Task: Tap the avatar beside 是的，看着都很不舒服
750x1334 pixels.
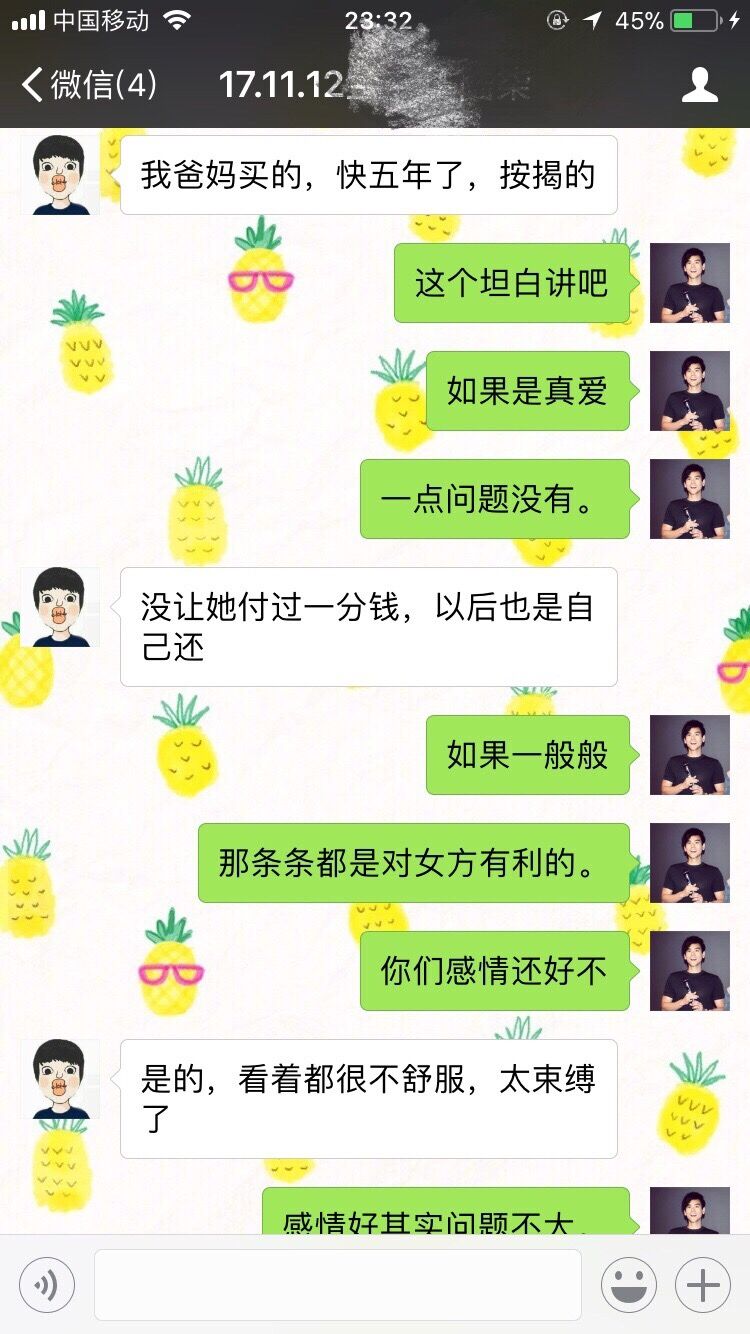Action: [60, 1079]
